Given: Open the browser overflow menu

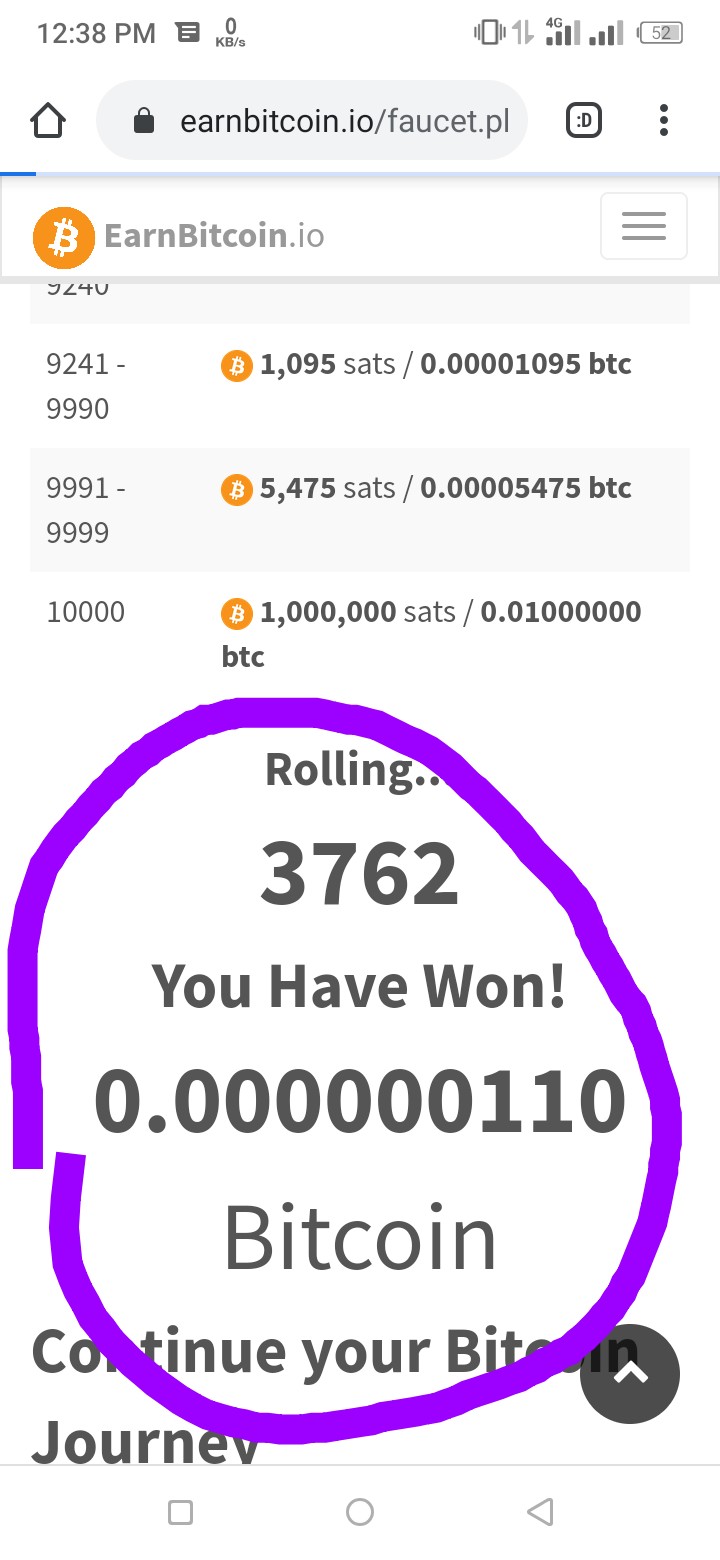Looking at the screenshot, I should point(664,122).
